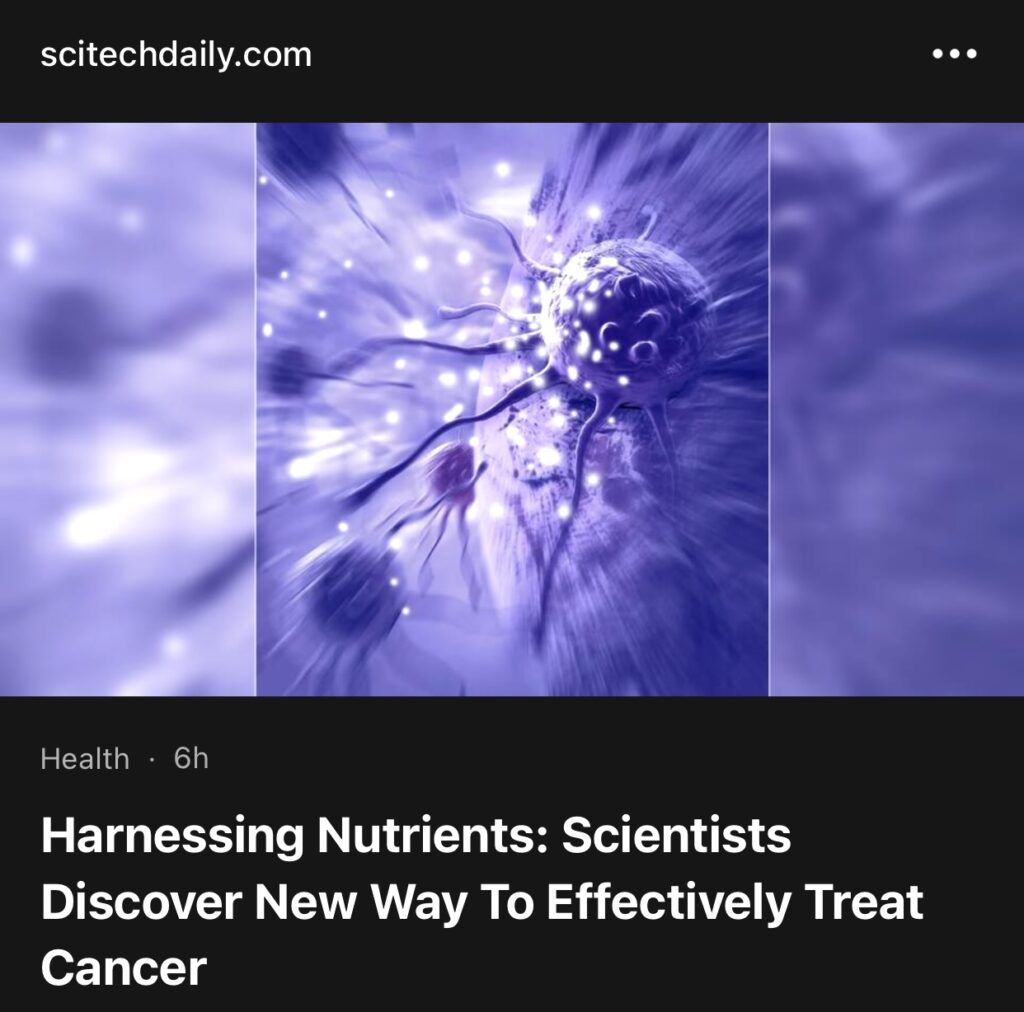Screen dimensions: 1024x1012
Task: Open the Harnessing Nutrients cancer article
Action: pyautogui.click(x=481, y=901)
